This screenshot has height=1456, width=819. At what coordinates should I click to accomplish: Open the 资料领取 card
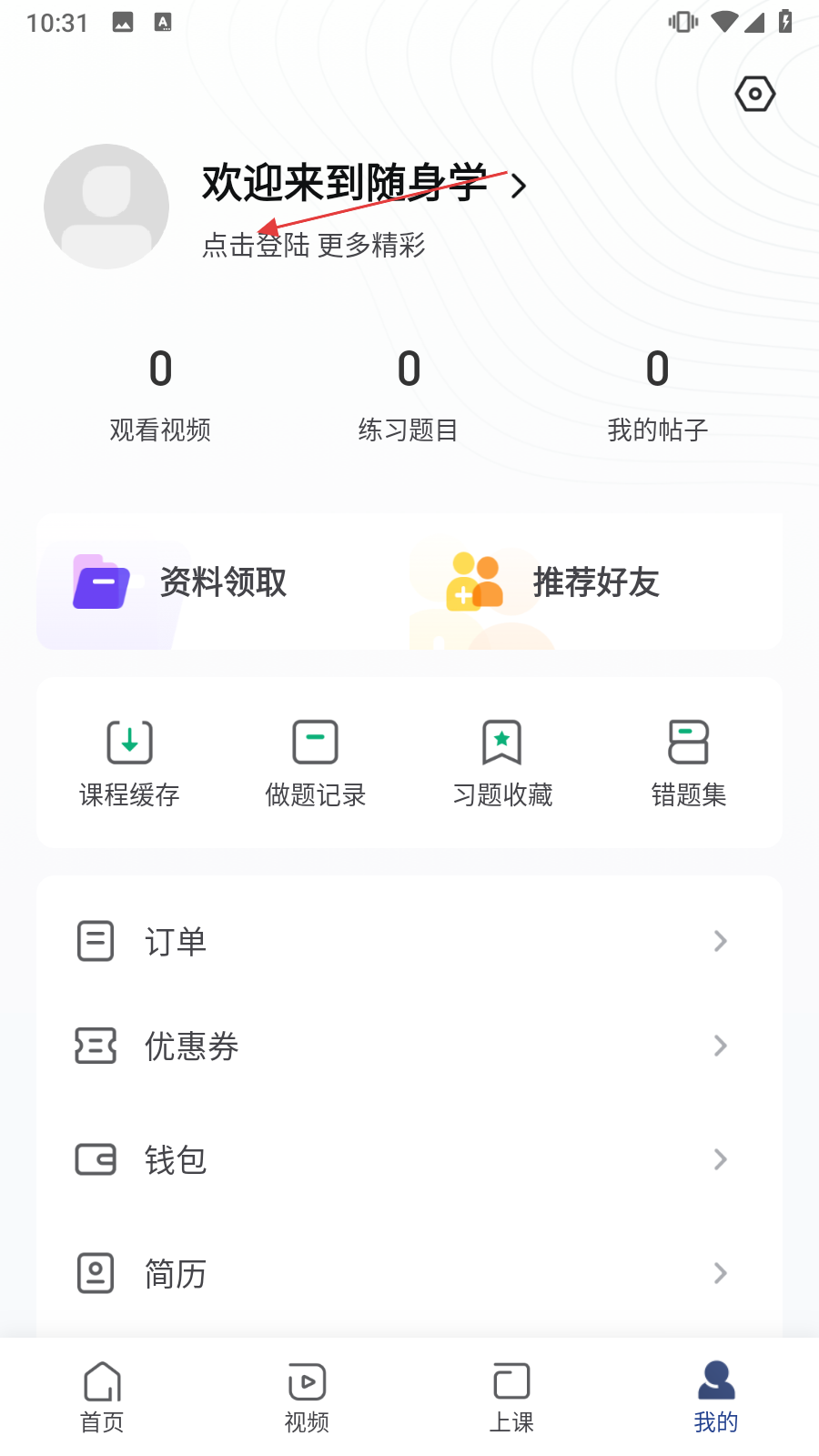pos(223,581)
